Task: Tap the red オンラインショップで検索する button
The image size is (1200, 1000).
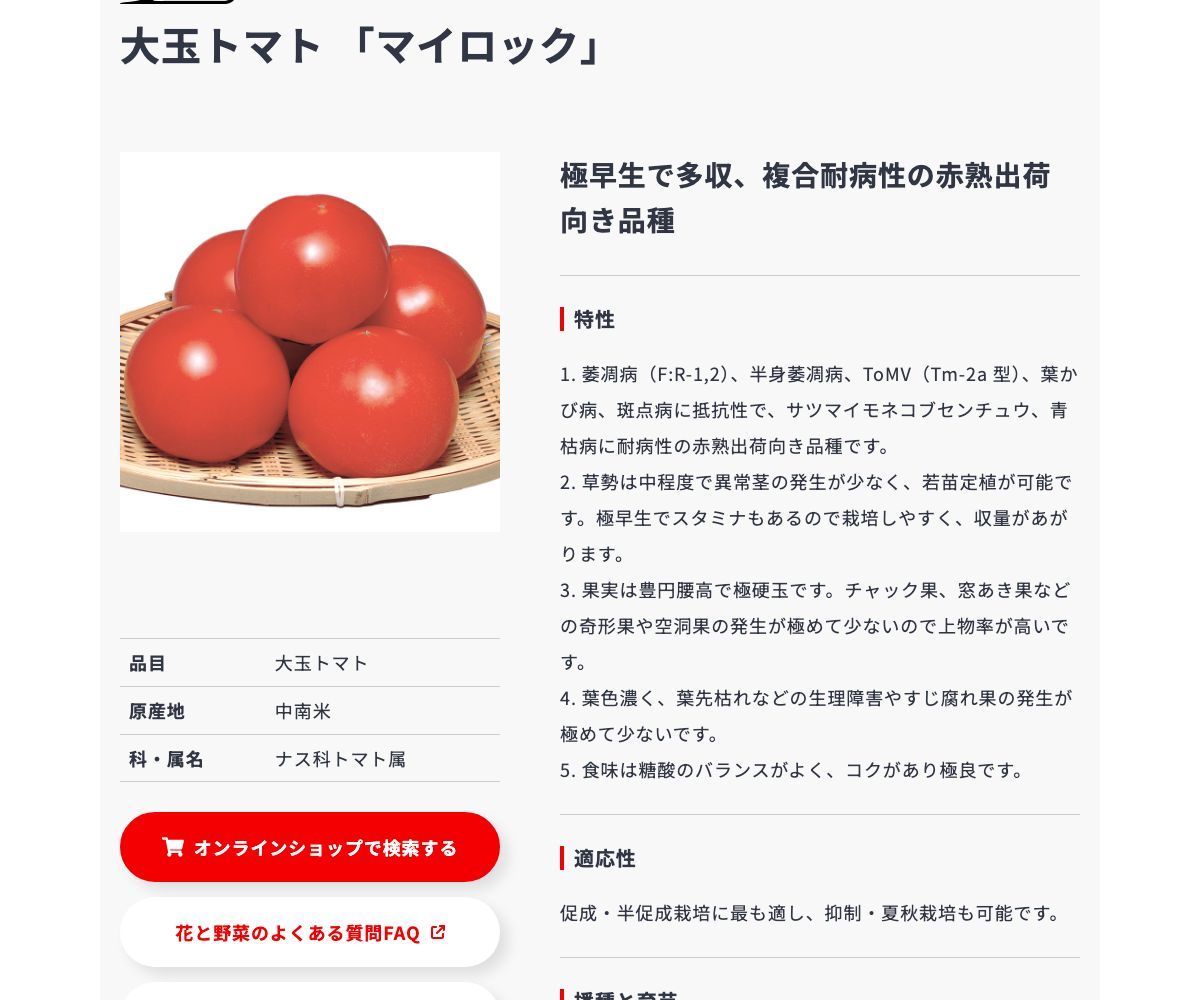Action: click(x=310, y=847)
